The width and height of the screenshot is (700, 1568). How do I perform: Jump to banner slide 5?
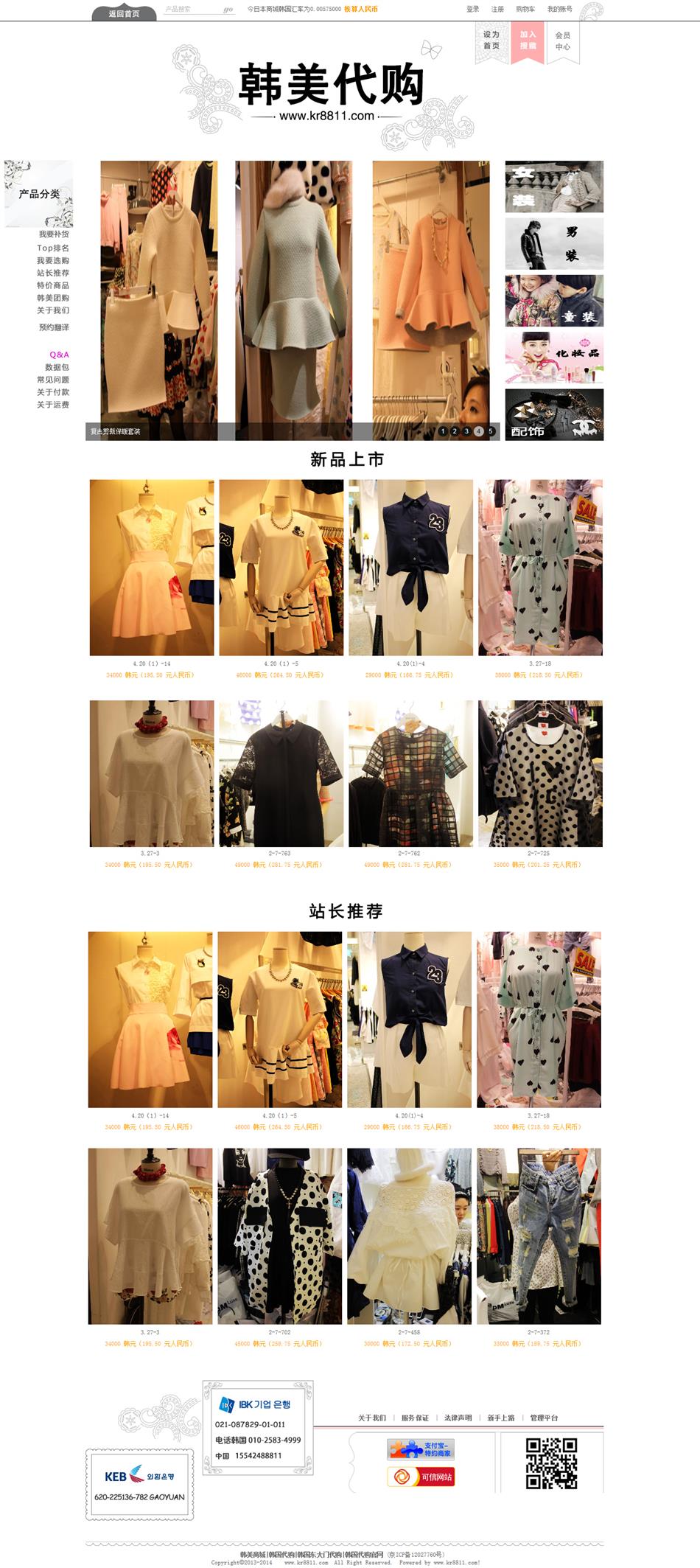click(x=491, y=431)
